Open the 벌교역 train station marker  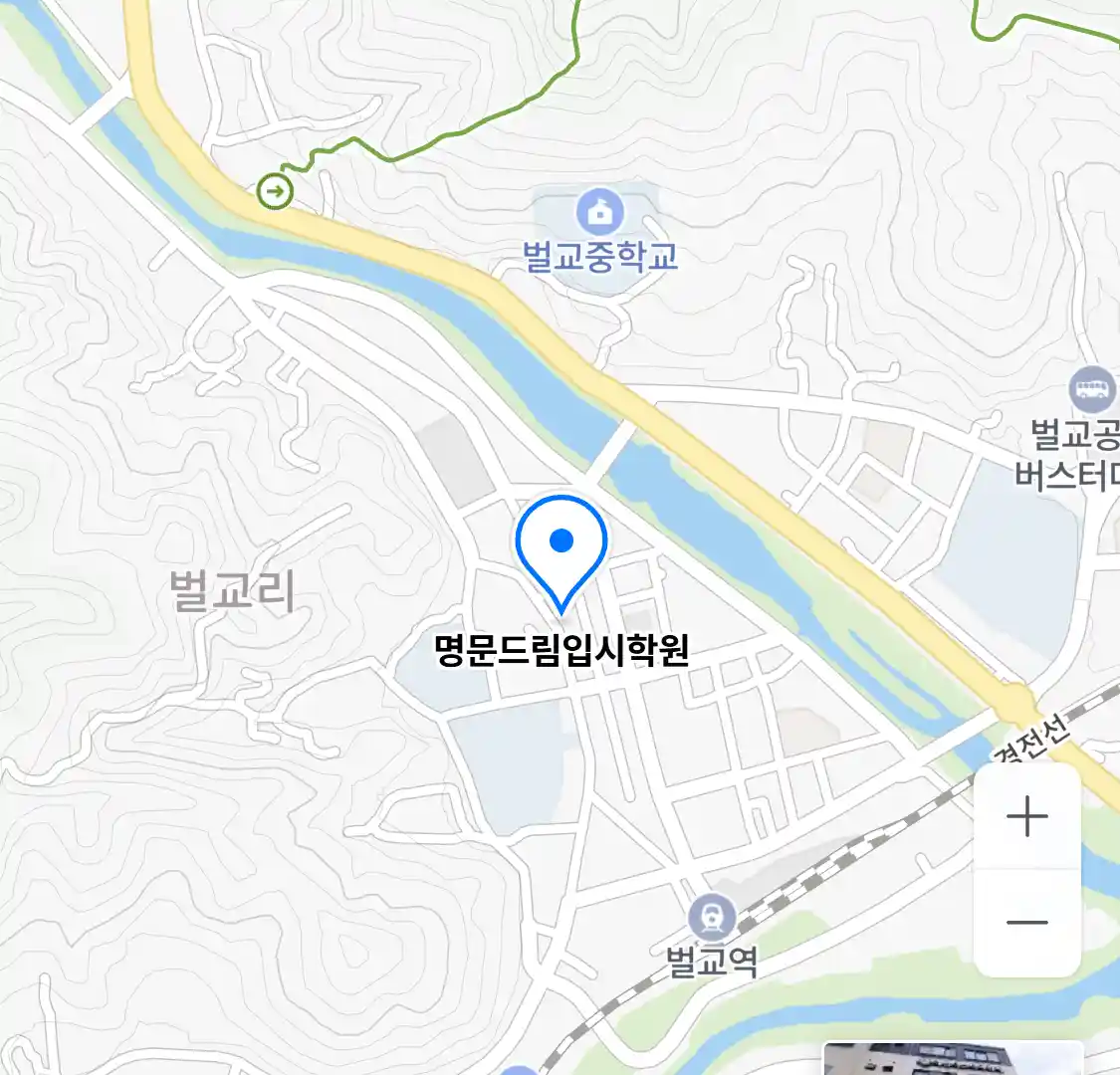click(x=713, y=917)
